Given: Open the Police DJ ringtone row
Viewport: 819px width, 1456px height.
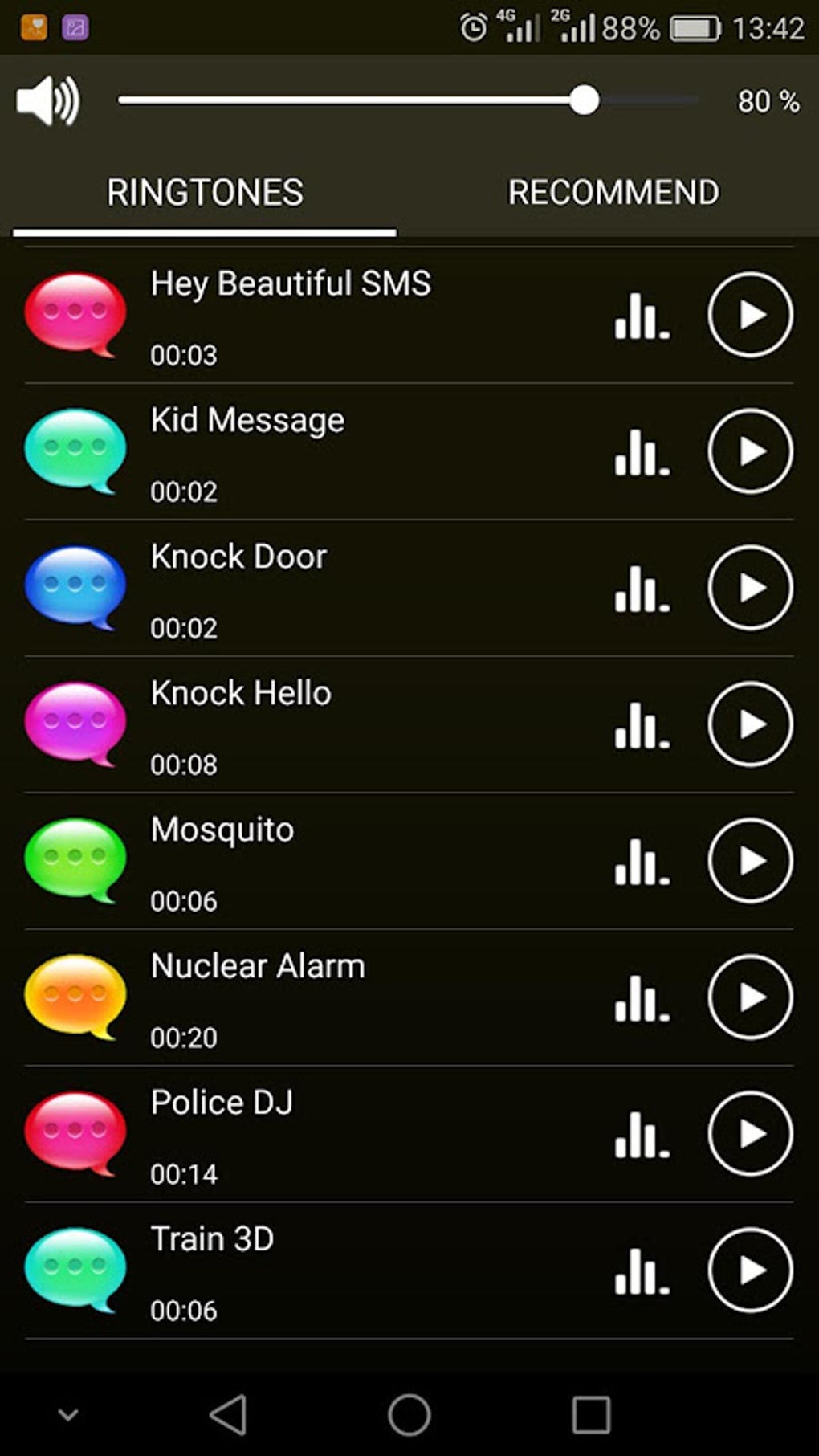Looking at the screenshot, I should coord(321,1135).
